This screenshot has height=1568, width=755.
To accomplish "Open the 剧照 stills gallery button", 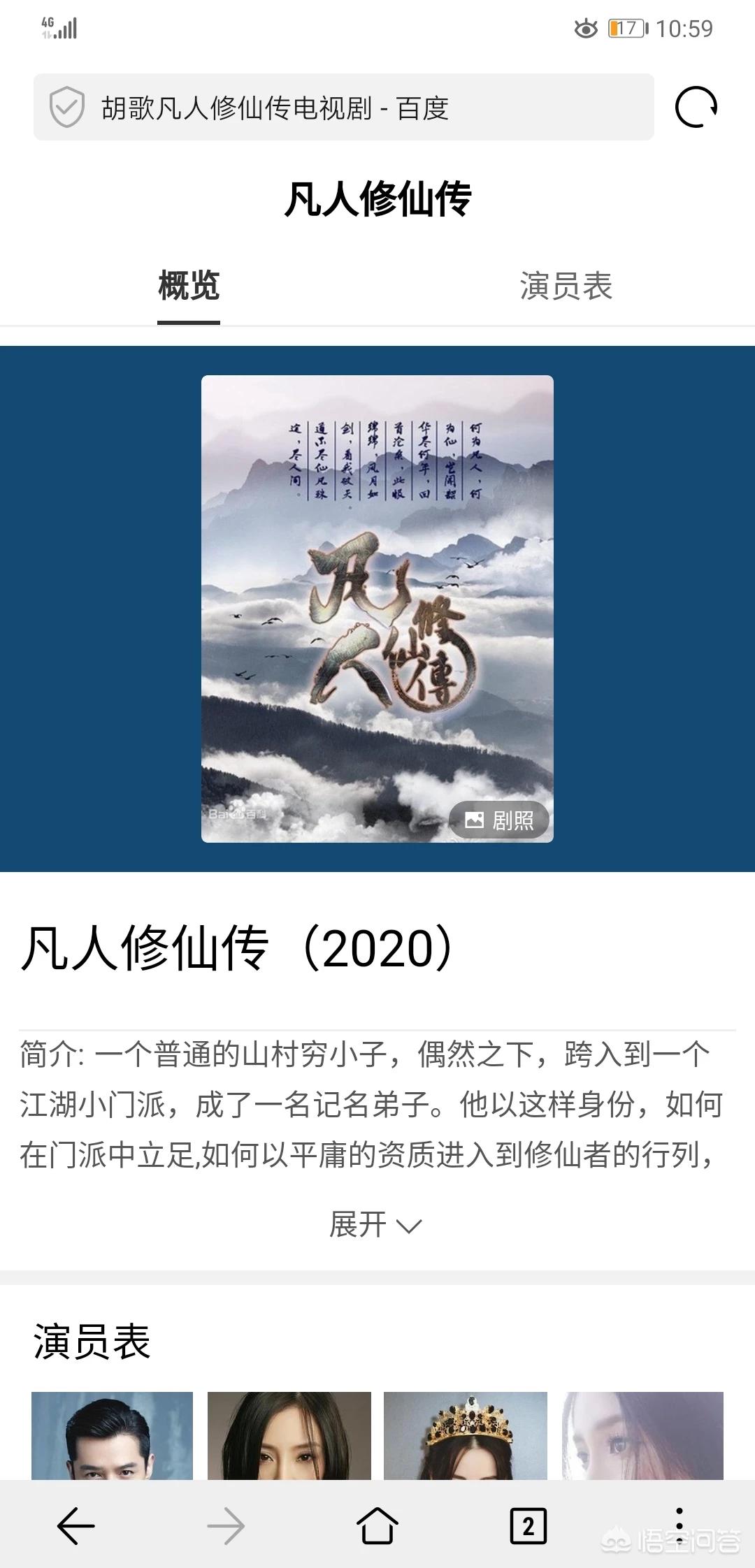I will (x=499, y=820).
